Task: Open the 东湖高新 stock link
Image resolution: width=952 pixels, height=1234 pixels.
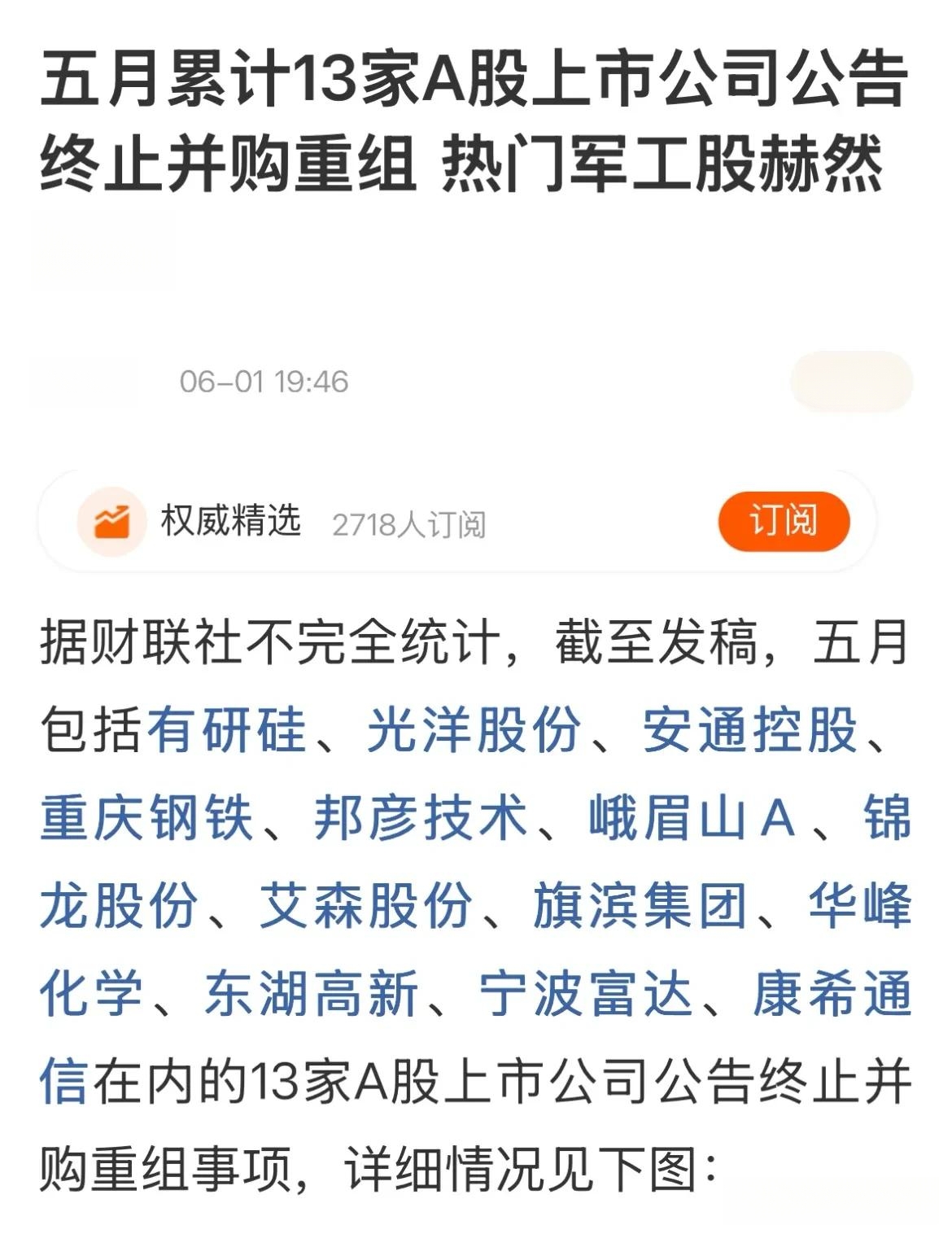Action: (311, 994)
